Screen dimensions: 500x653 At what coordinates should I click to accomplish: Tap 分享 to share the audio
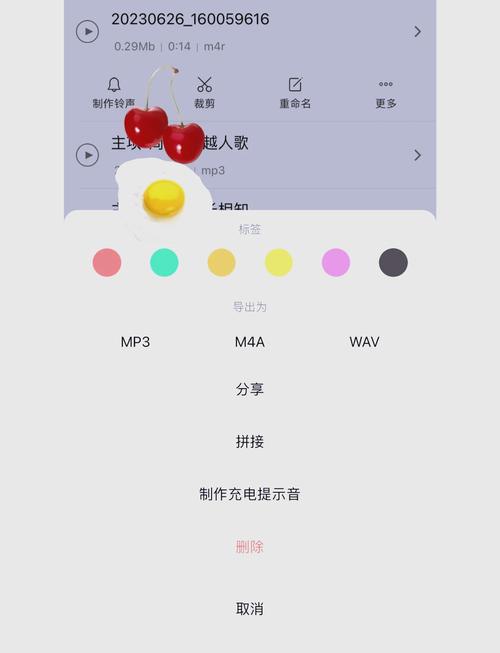coord(250,389)
